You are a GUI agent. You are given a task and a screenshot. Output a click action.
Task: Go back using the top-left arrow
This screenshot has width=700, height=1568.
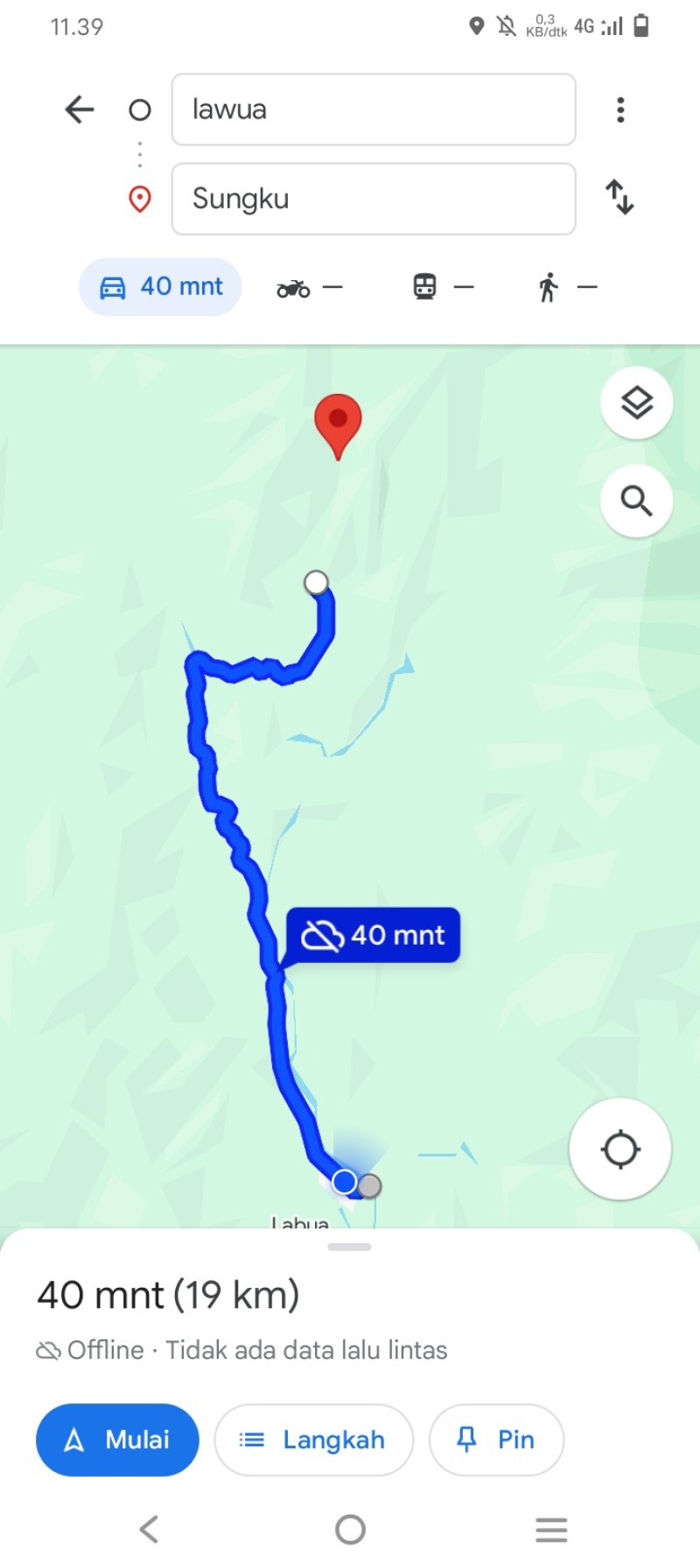click(80, 109)
